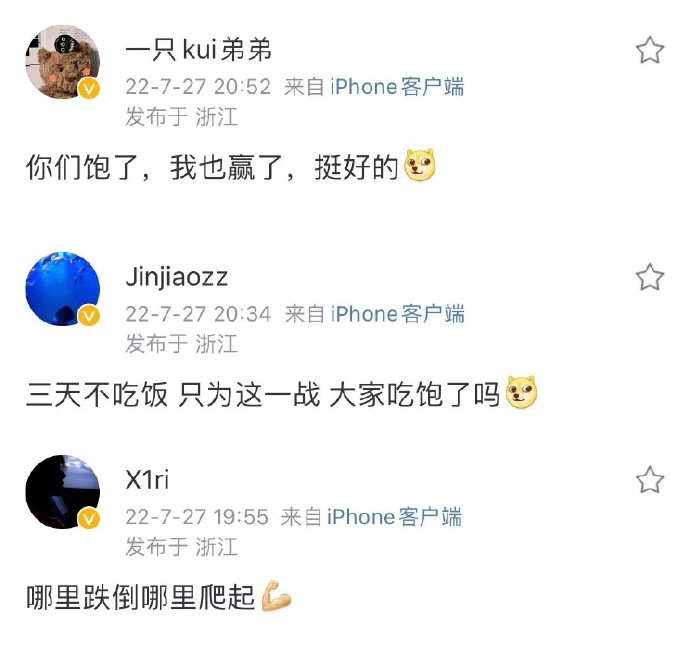The height and width of the screenshot is (668, 690).
Task: Open X1ri's avatar
Action: (61, 492)
